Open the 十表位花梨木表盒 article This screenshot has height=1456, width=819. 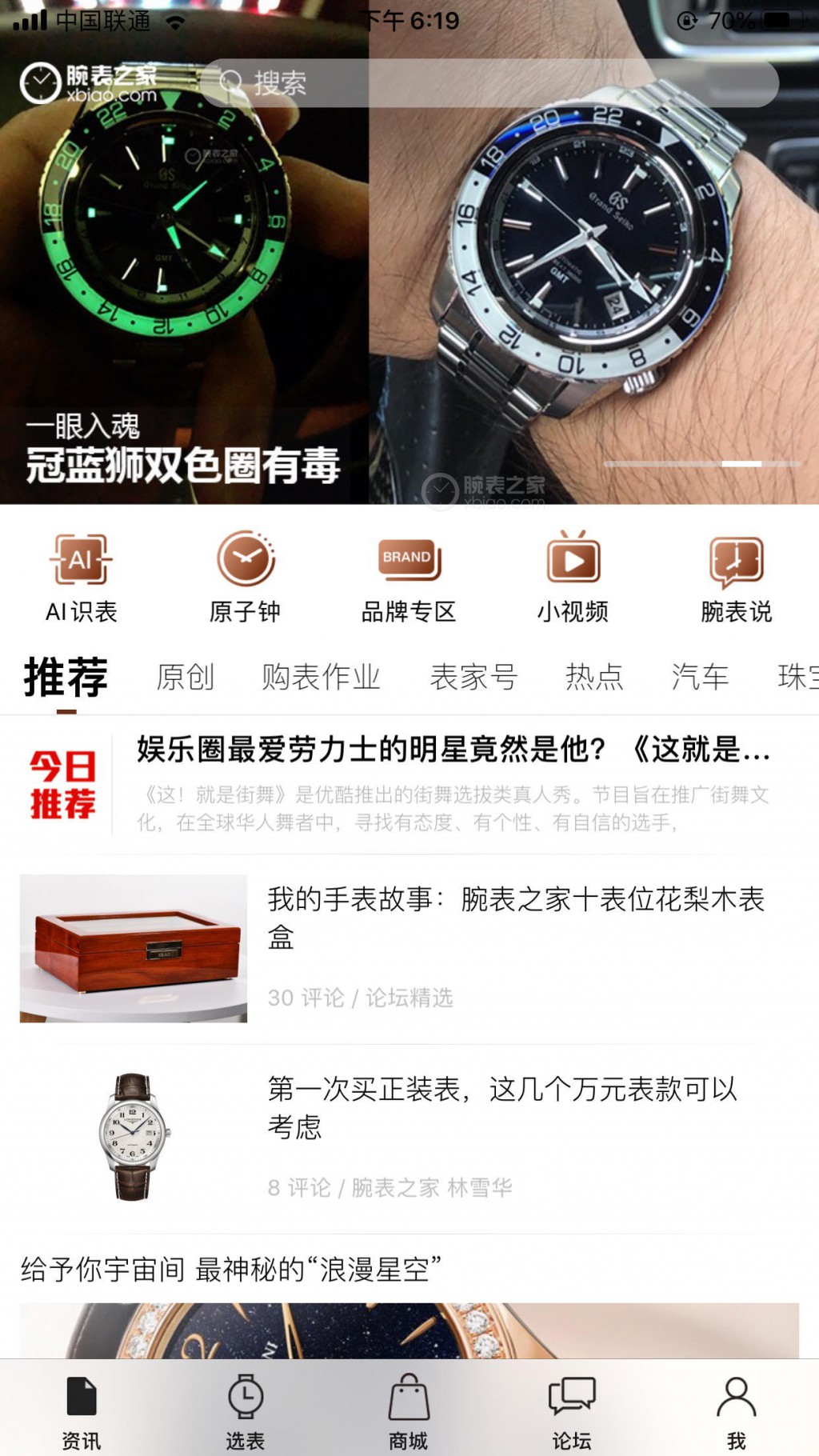point(516,917)
